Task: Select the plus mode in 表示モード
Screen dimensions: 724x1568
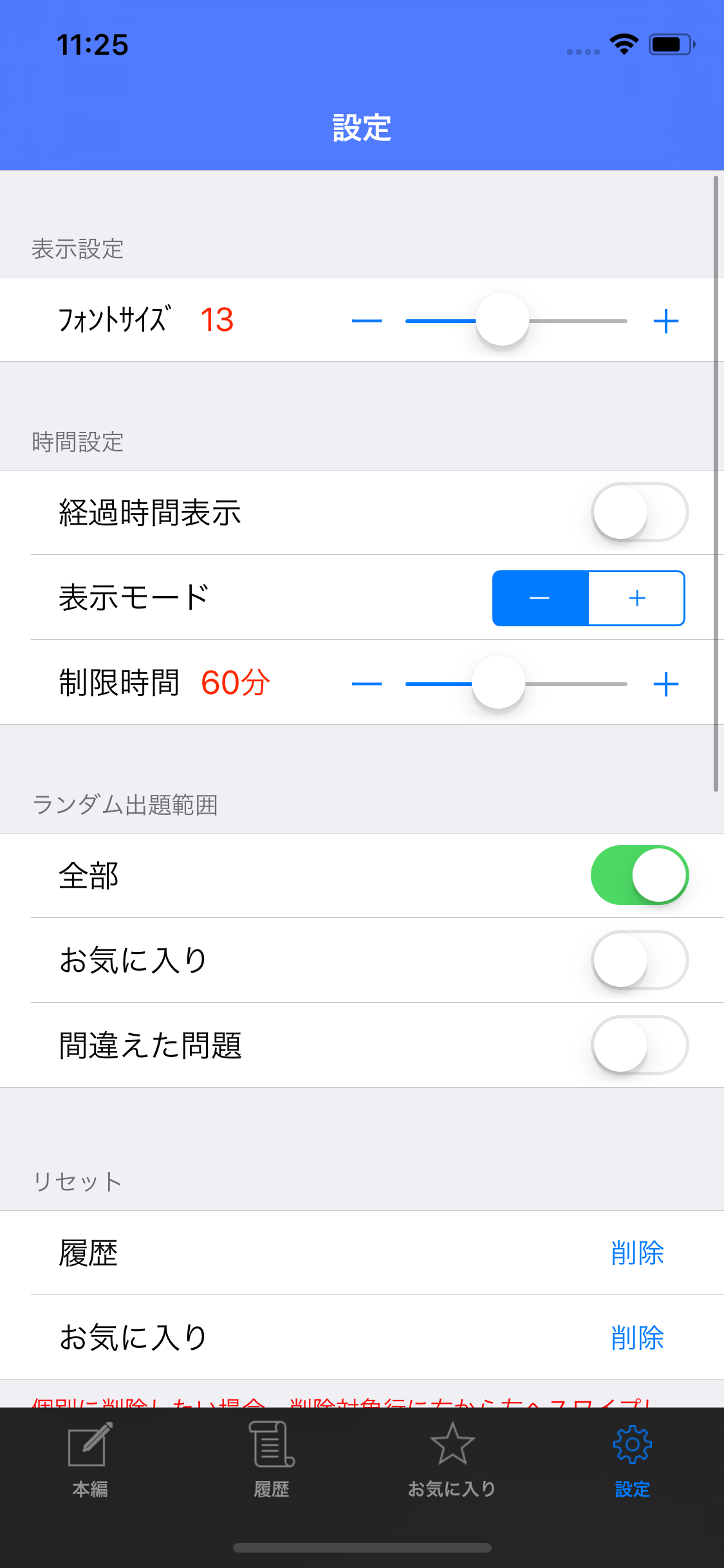Action: pyautogui.click(x=636, y=599)
